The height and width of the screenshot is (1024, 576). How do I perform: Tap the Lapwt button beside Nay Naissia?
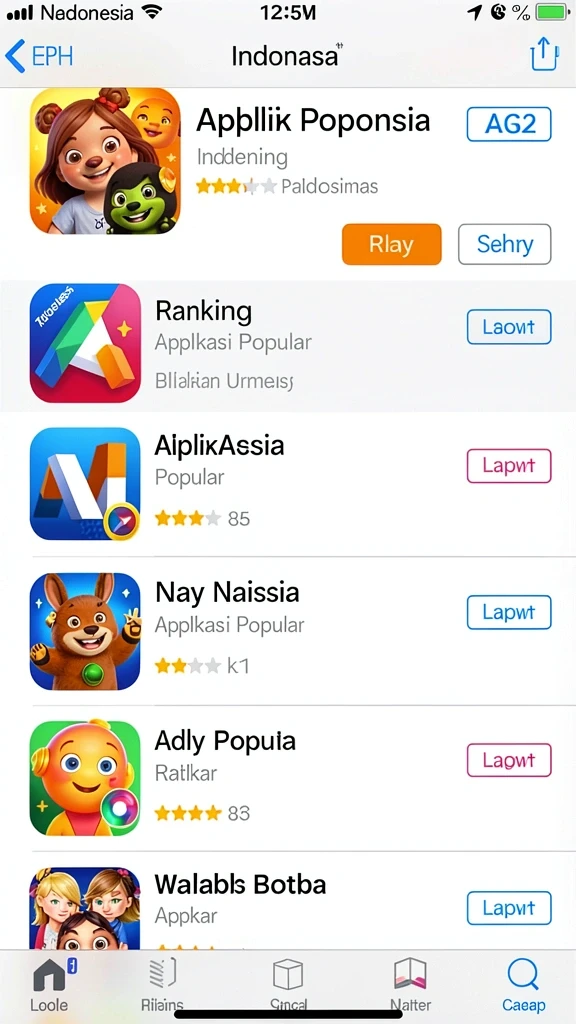(x=509, y=613)
